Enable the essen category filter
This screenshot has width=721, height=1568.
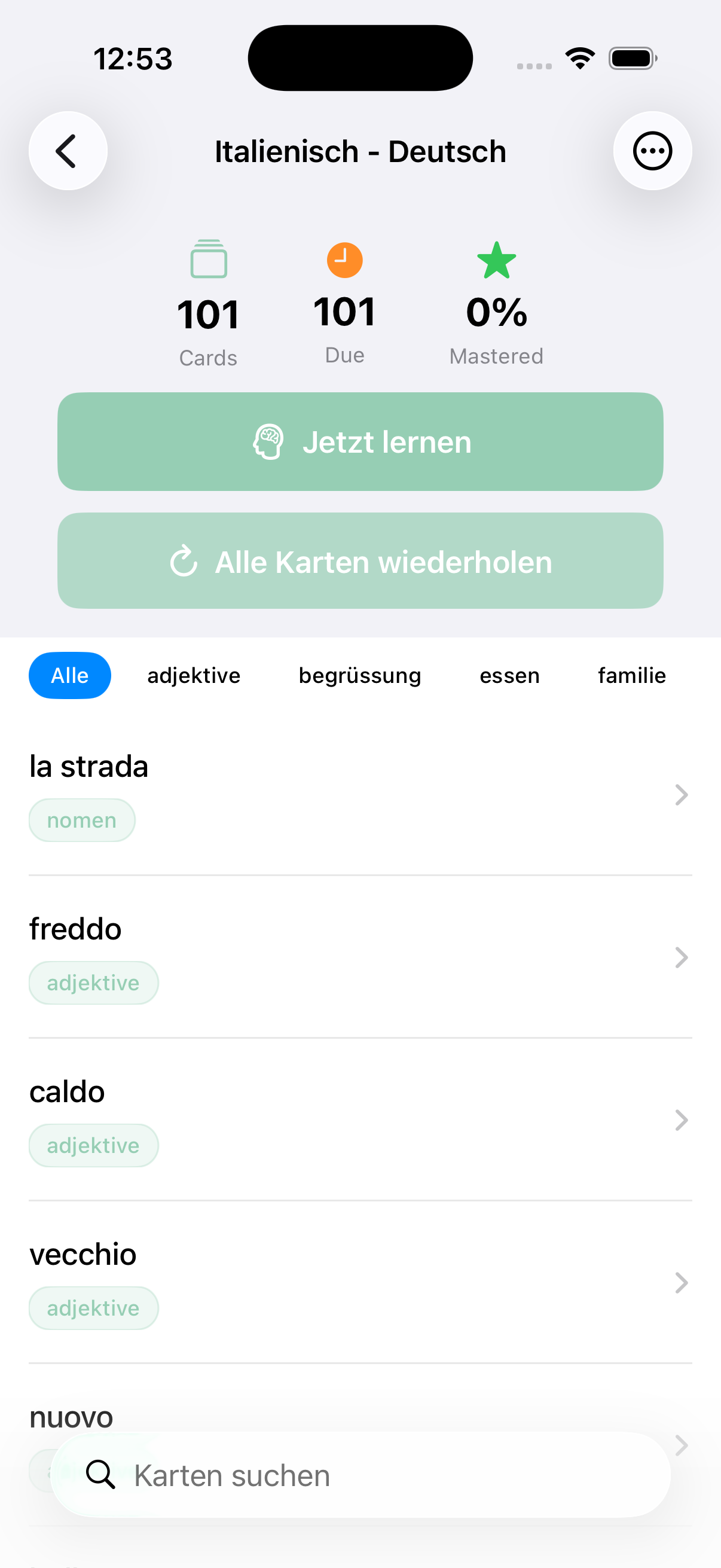tap(509, 675)
